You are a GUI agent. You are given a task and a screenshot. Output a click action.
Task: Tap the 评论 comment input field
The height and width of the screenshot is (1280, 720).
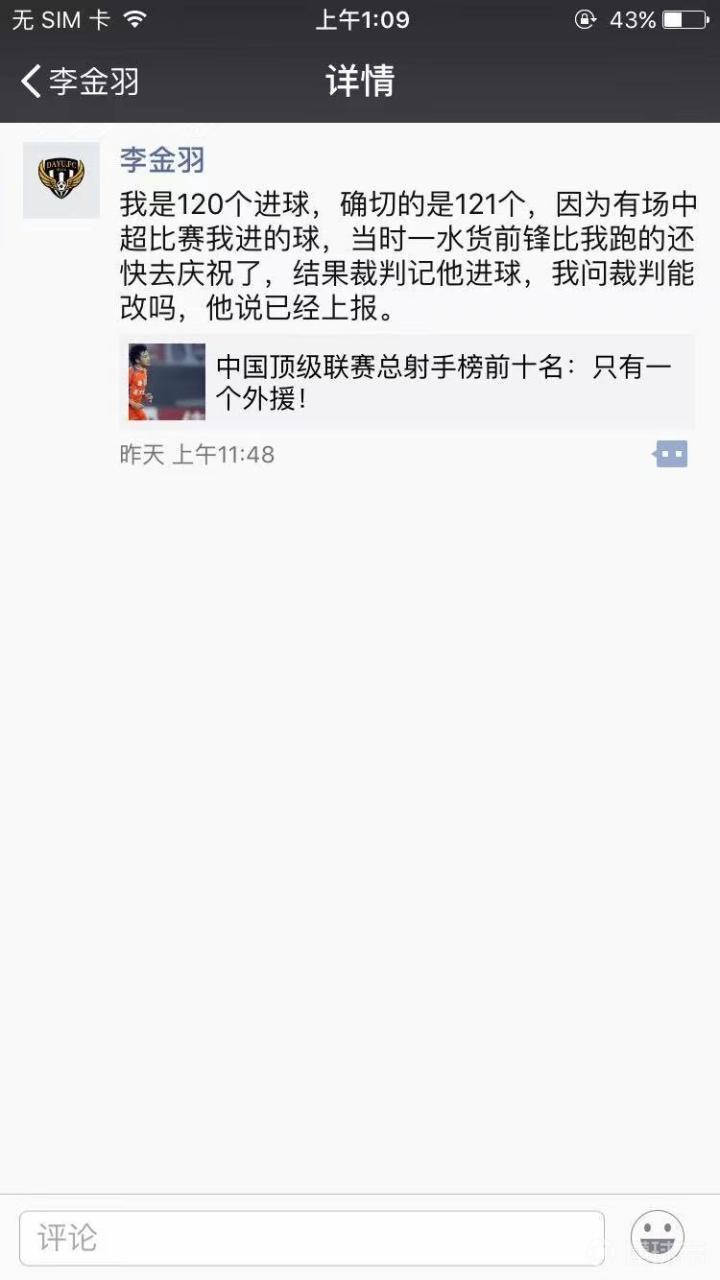click(311, 1238)
